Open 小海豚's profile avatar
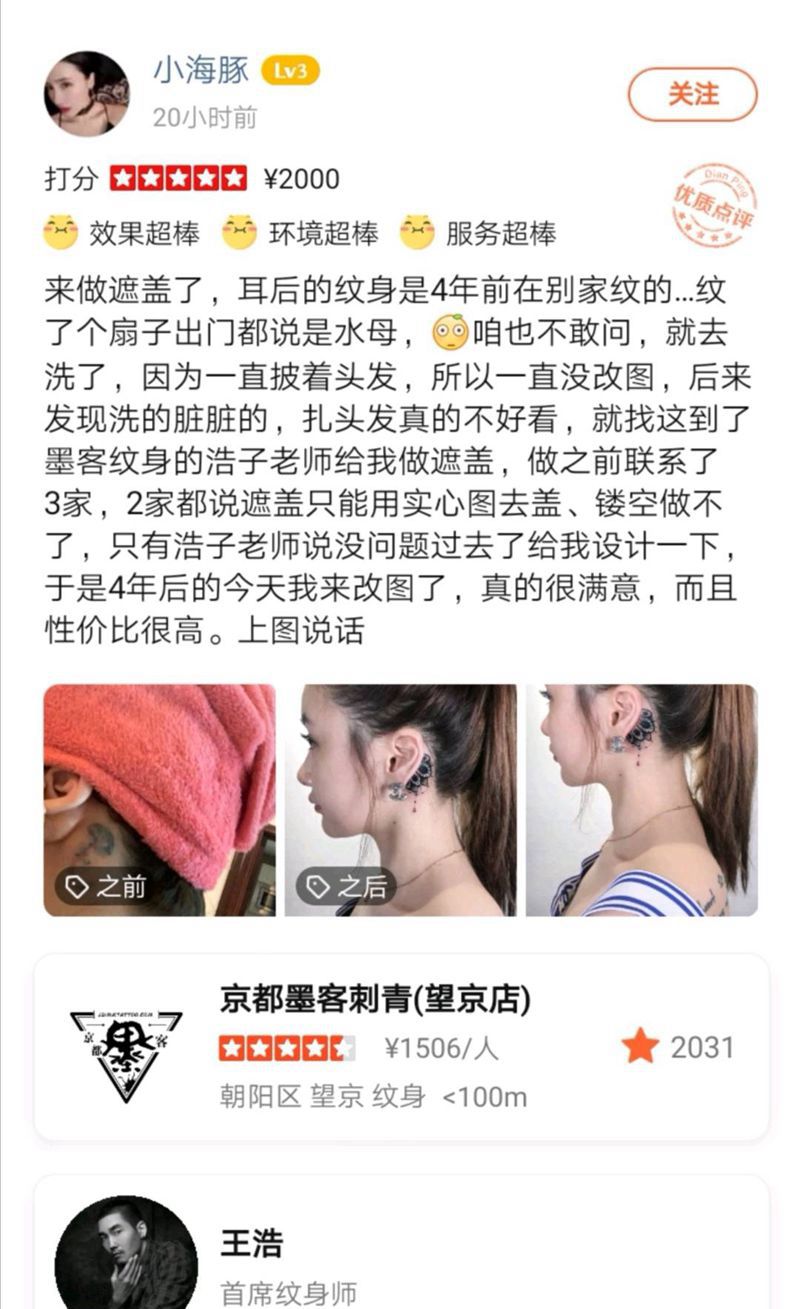 (87, 94)
